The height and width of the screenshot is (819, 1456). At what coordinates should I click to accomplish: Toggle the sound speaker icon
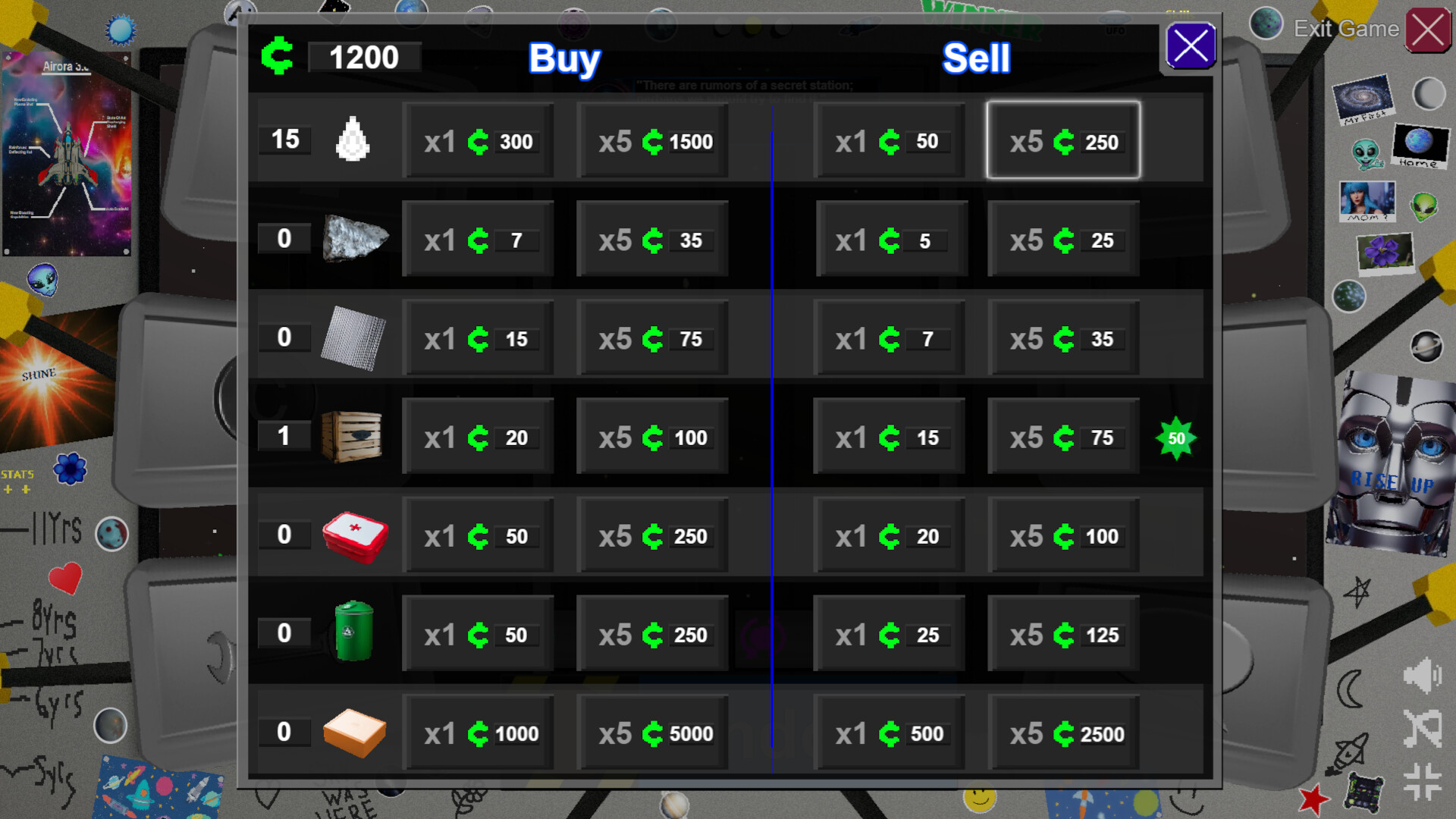click(1423, 676)
